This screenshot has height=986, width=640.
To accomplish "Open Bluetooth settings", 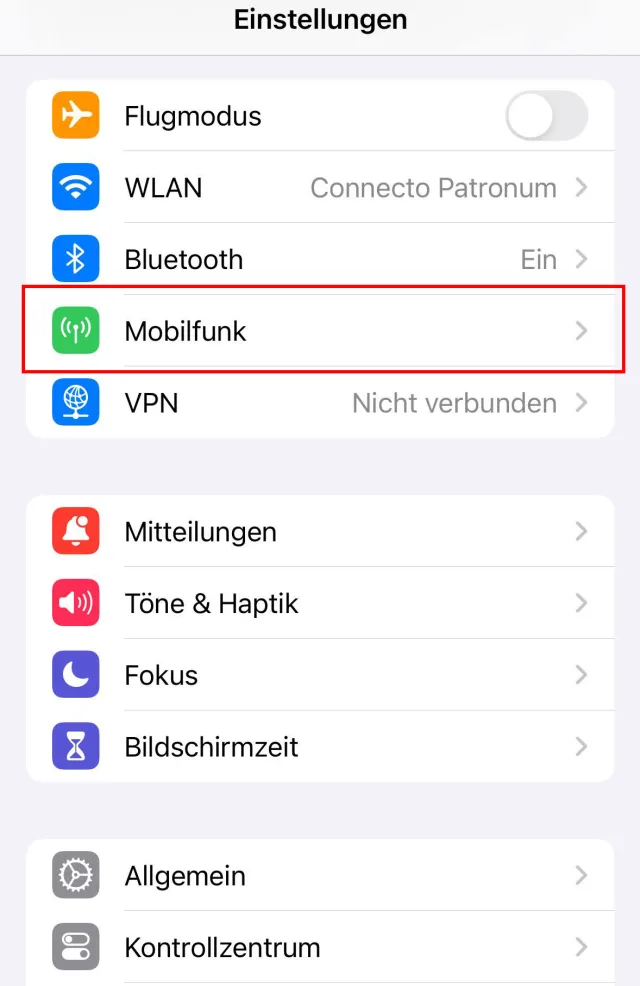I will coord(320,260).
